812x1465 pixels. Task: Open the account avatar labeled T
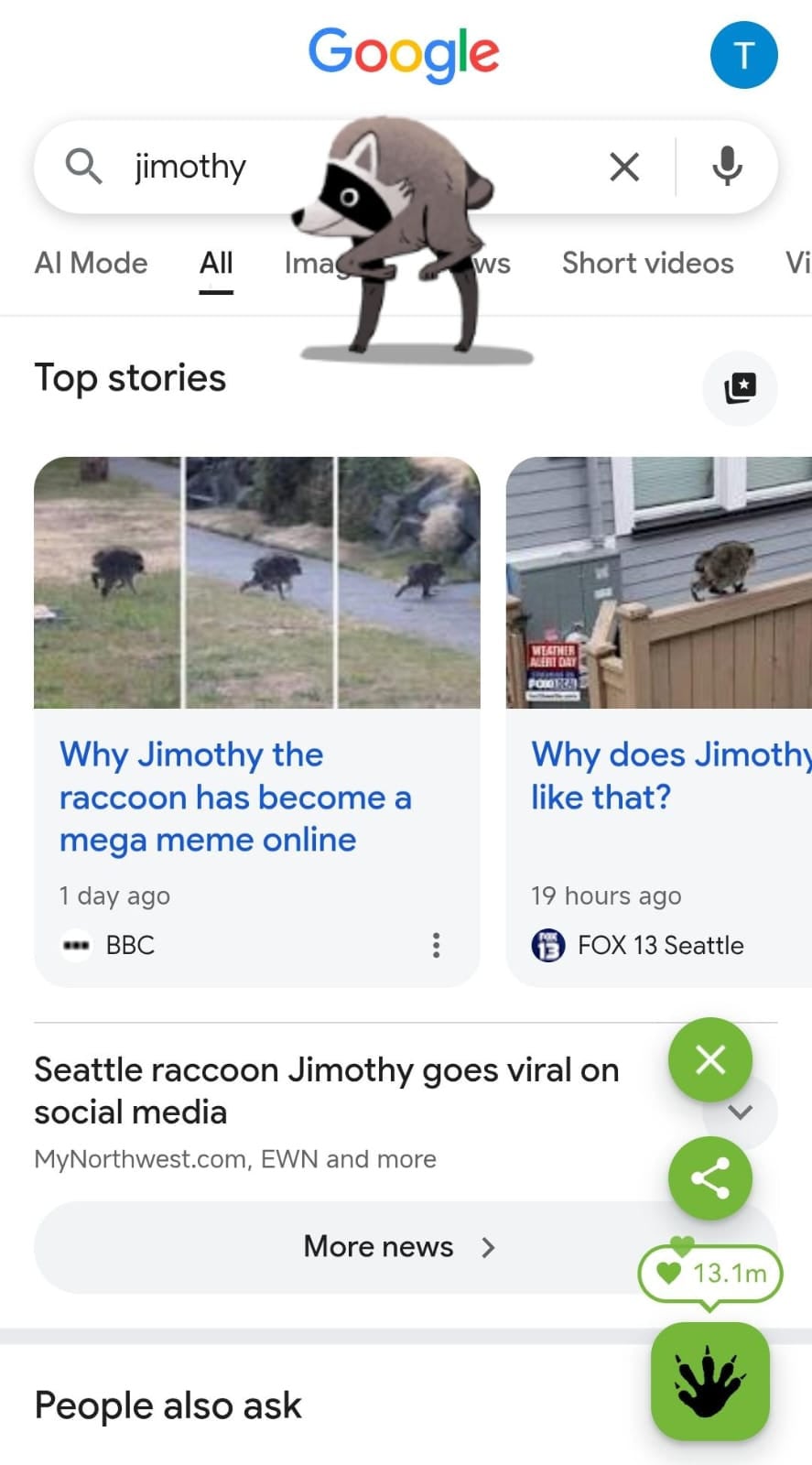click(743, 55)
